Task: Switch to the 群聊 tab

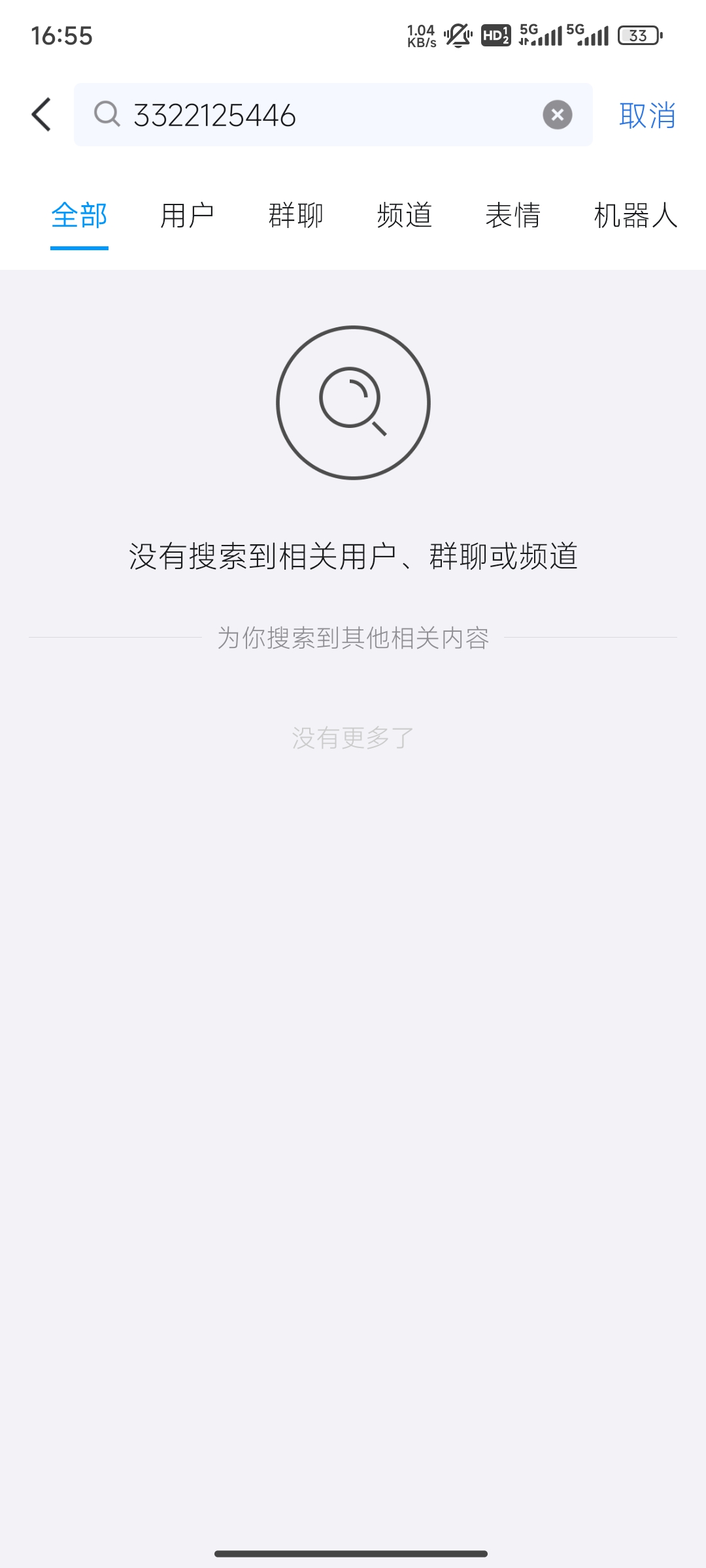Action: point(296,216)
